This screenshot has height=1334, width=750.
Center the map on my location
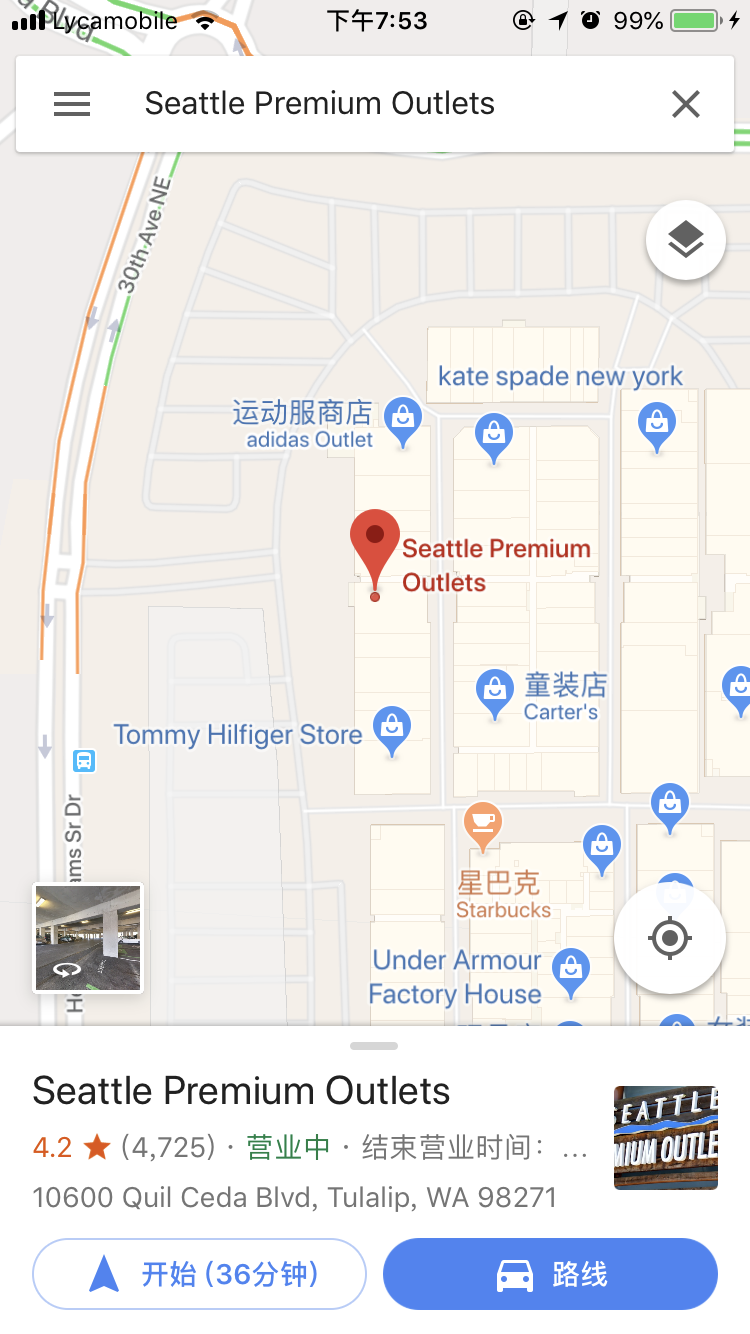pos(669,938)
